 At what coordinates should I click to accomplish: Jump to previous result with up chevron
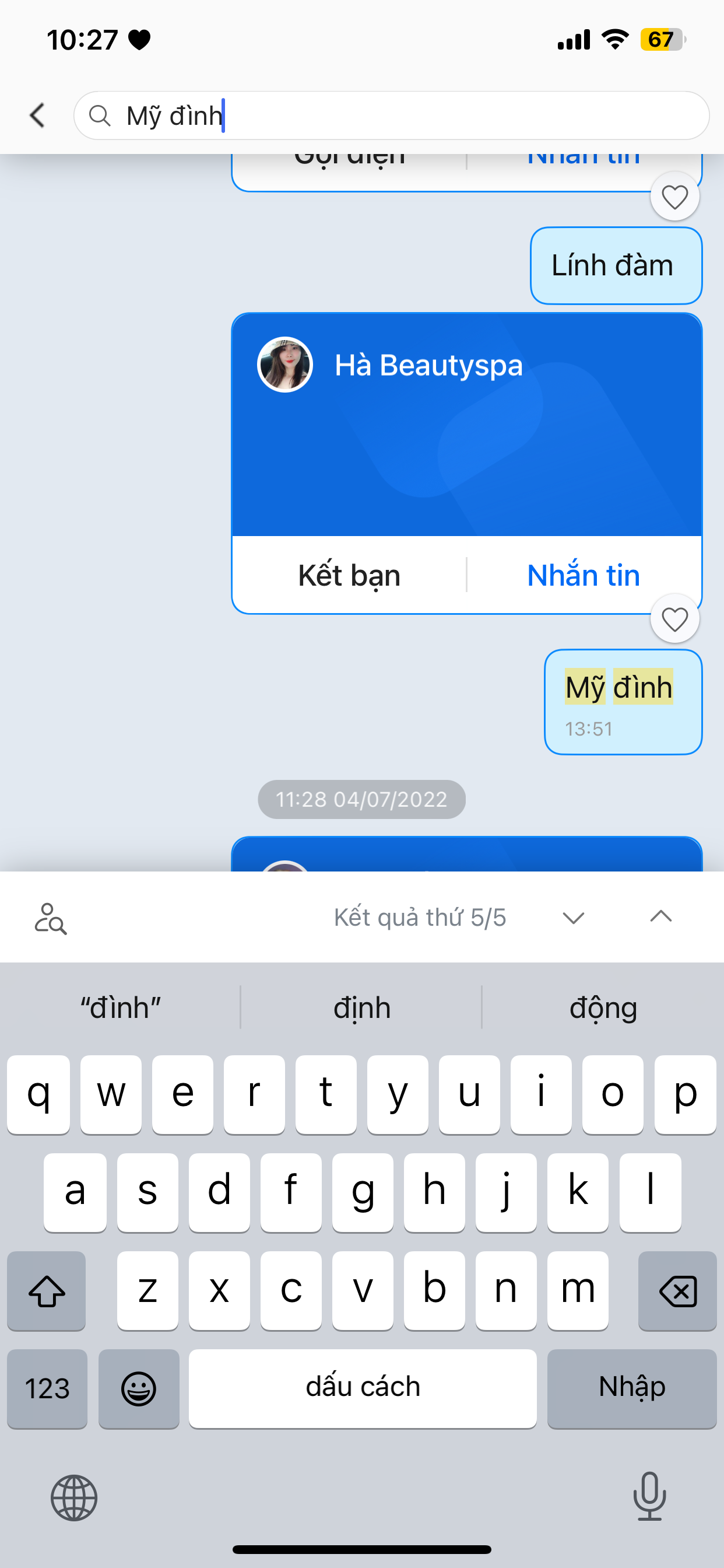point(660,916)
